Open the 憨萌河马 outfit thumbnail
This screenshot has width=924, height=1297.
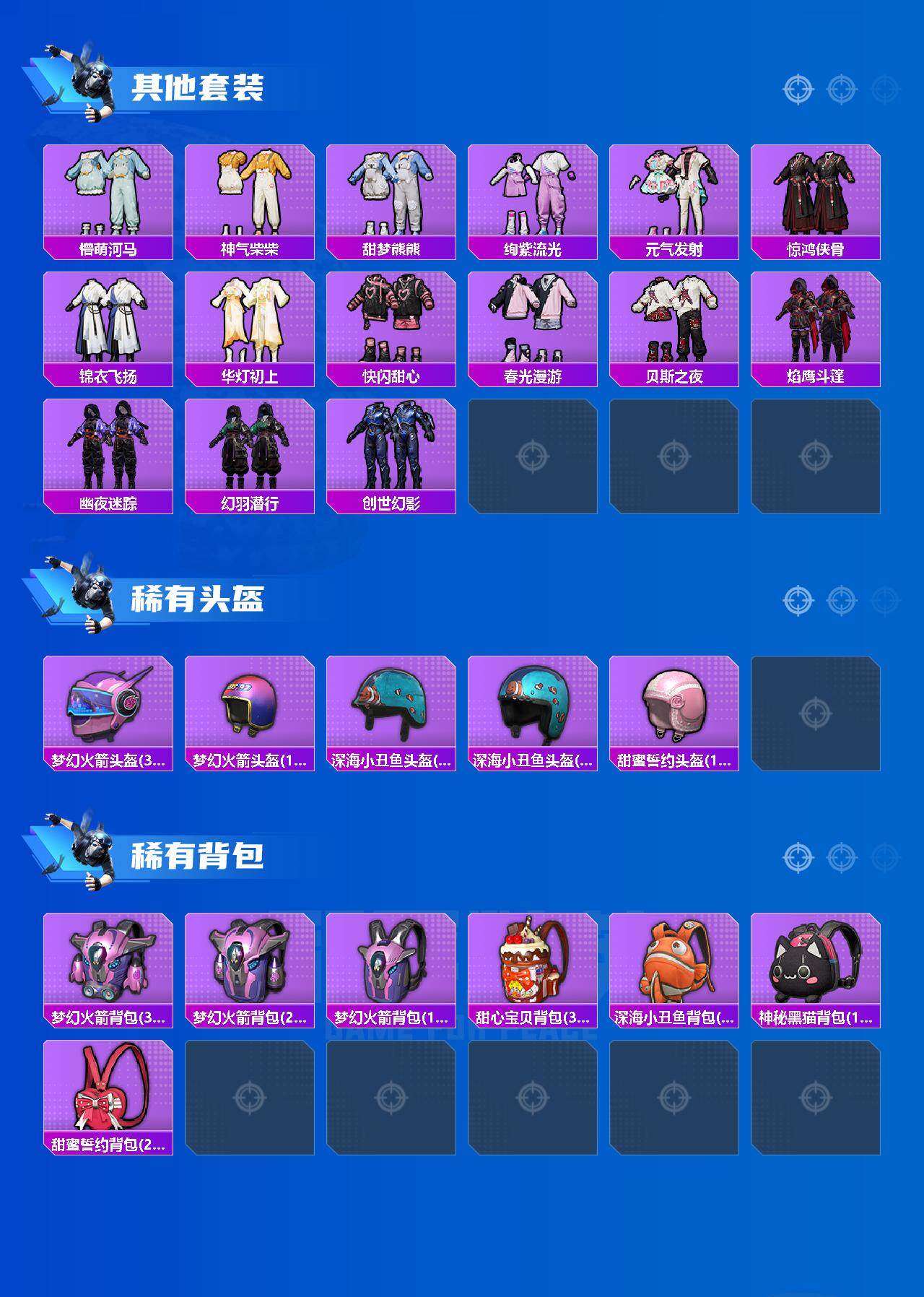(x=107, y=191)
